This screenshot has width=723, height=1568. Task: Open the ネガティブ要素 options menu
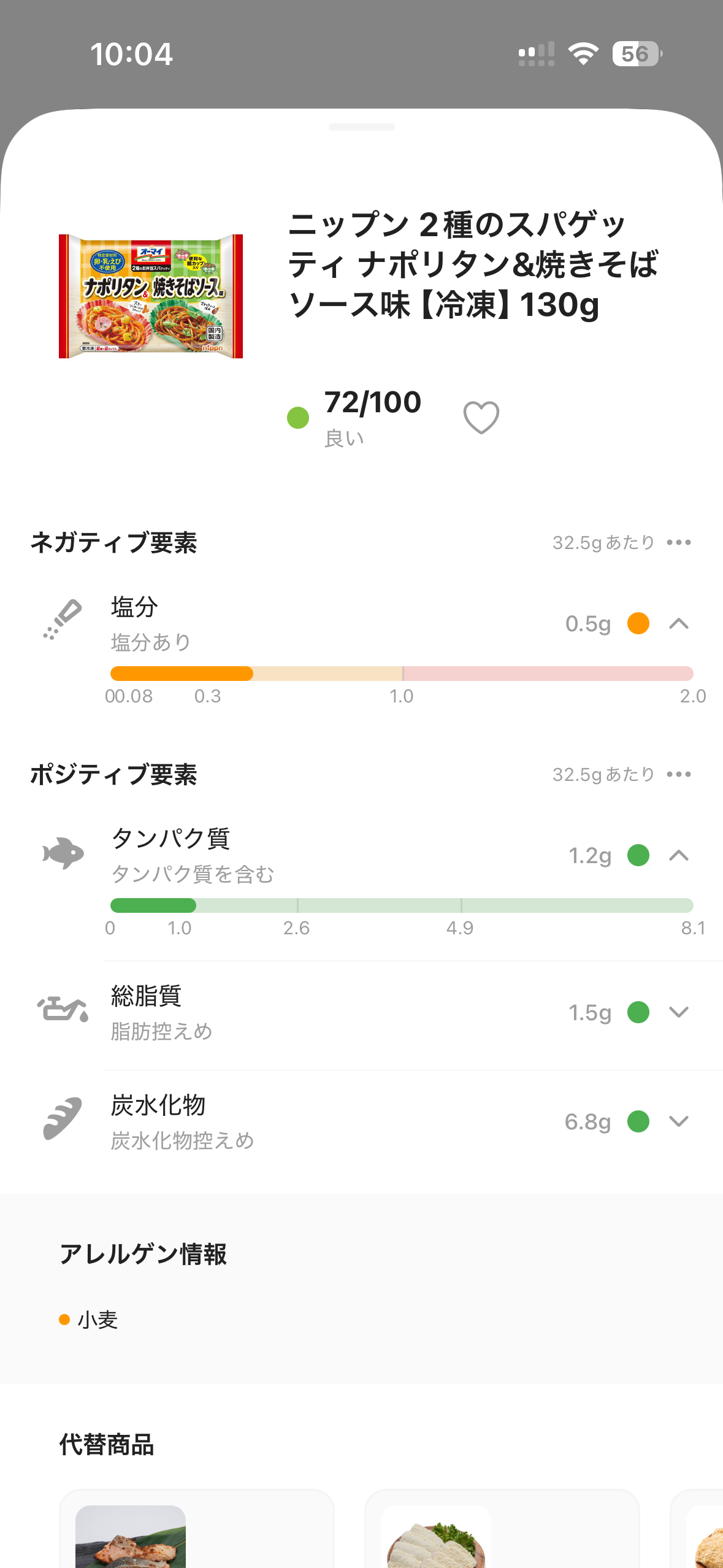point(679,542)
